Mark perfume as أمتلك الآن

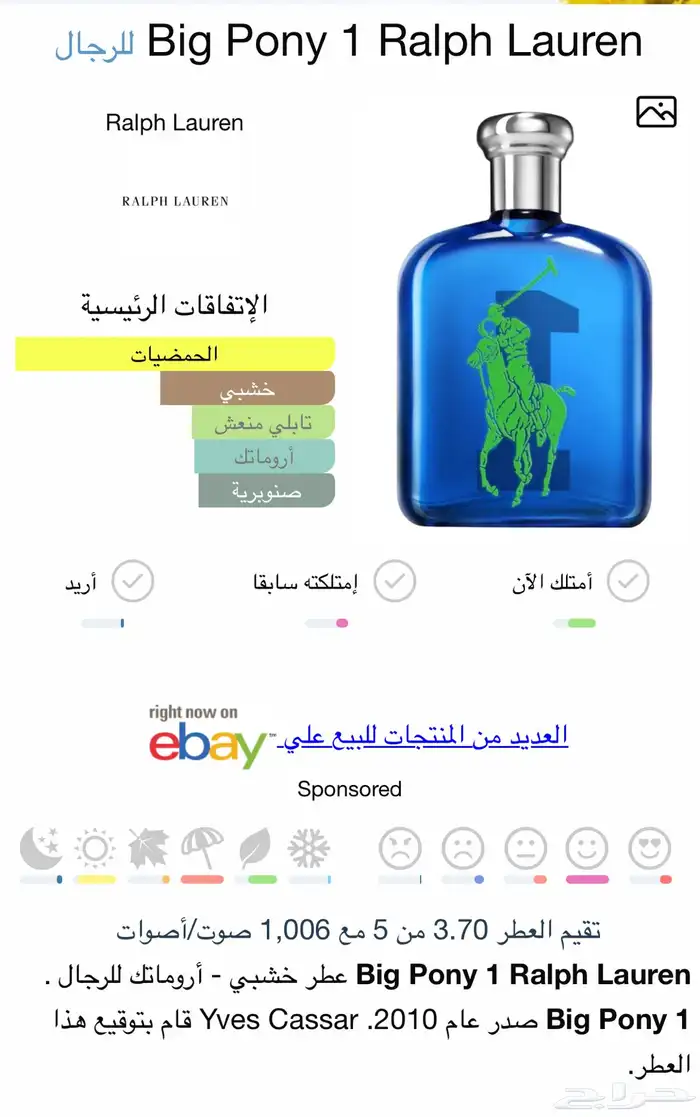coord(627,581)
